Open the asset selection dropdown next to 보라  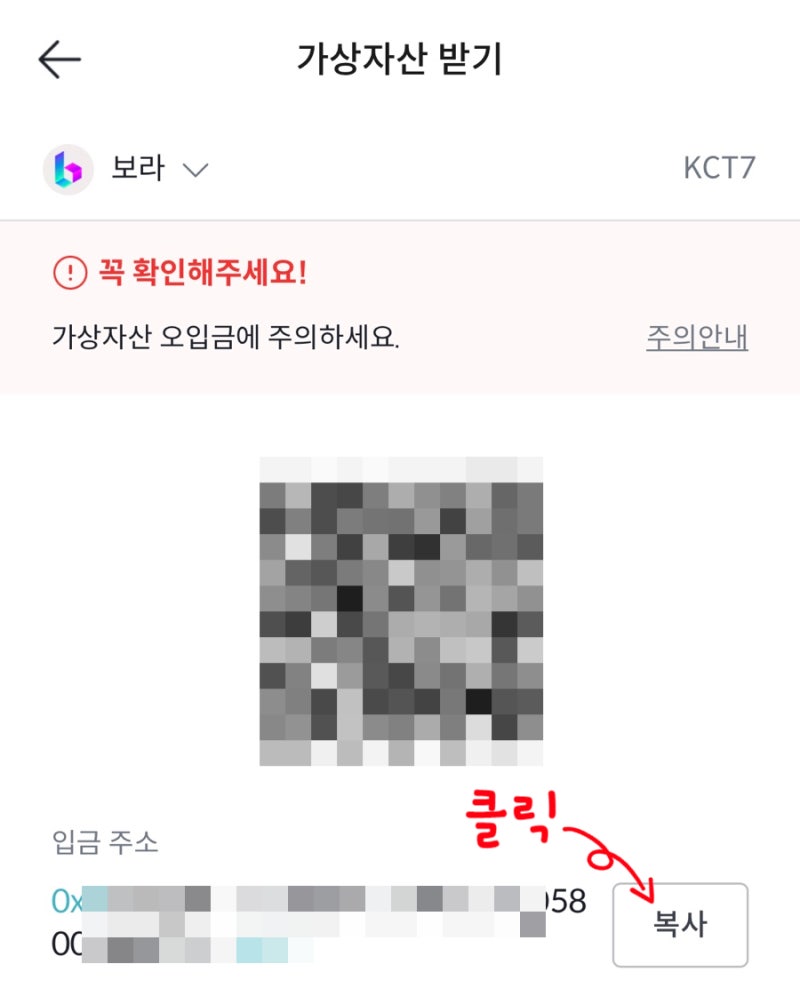pyautogui.click(x=196, y=170)
